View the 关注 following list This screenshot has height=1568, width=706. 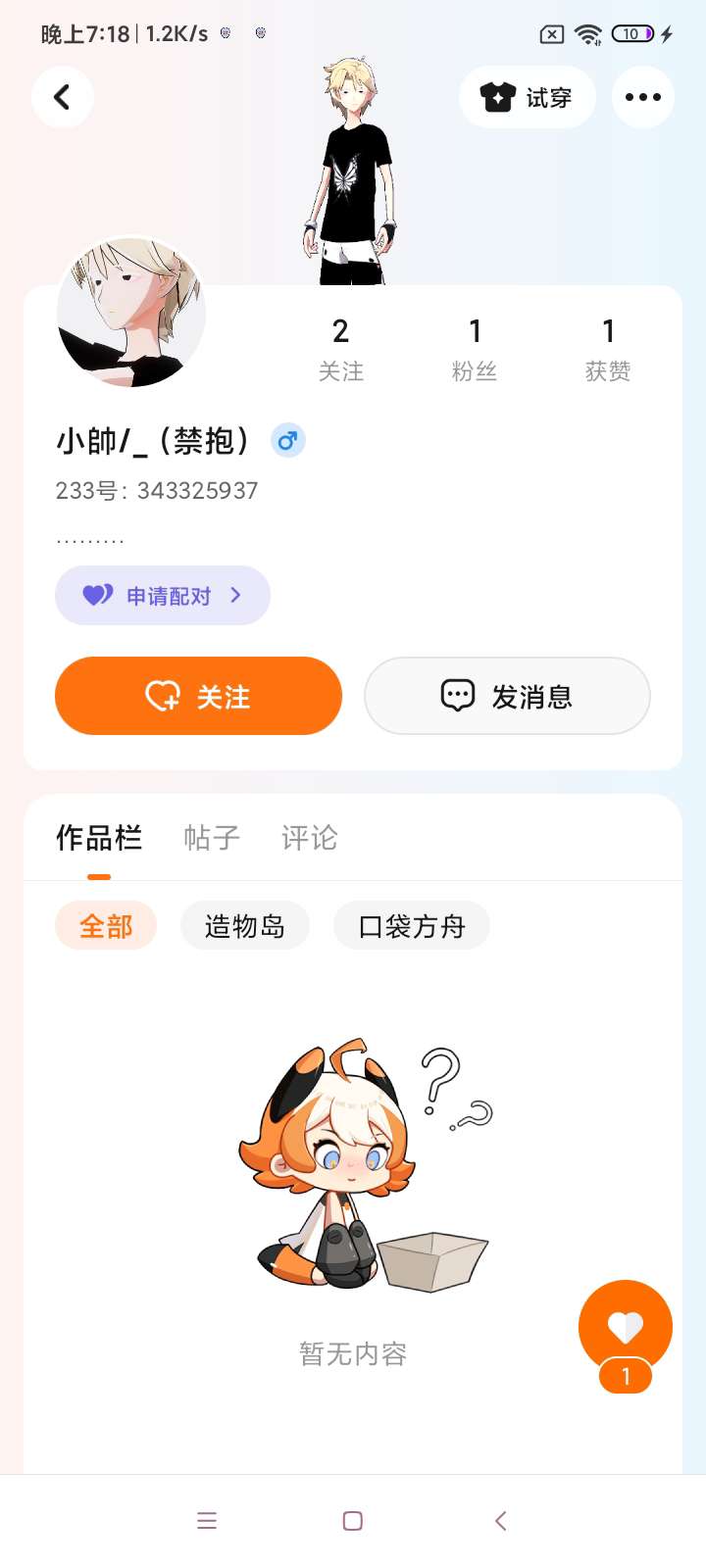point(340,349)
